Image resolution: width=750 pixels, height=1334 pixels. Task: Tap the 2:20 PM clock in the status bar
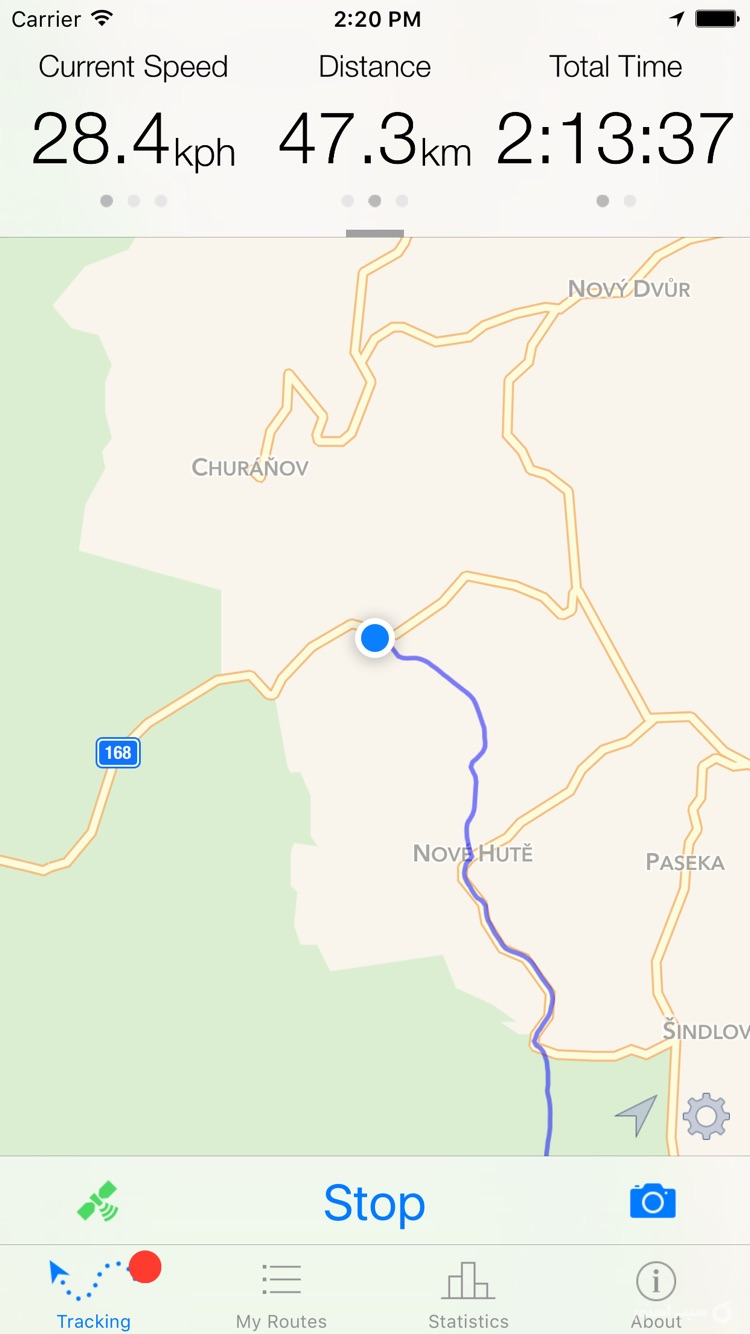coord(375,18)
